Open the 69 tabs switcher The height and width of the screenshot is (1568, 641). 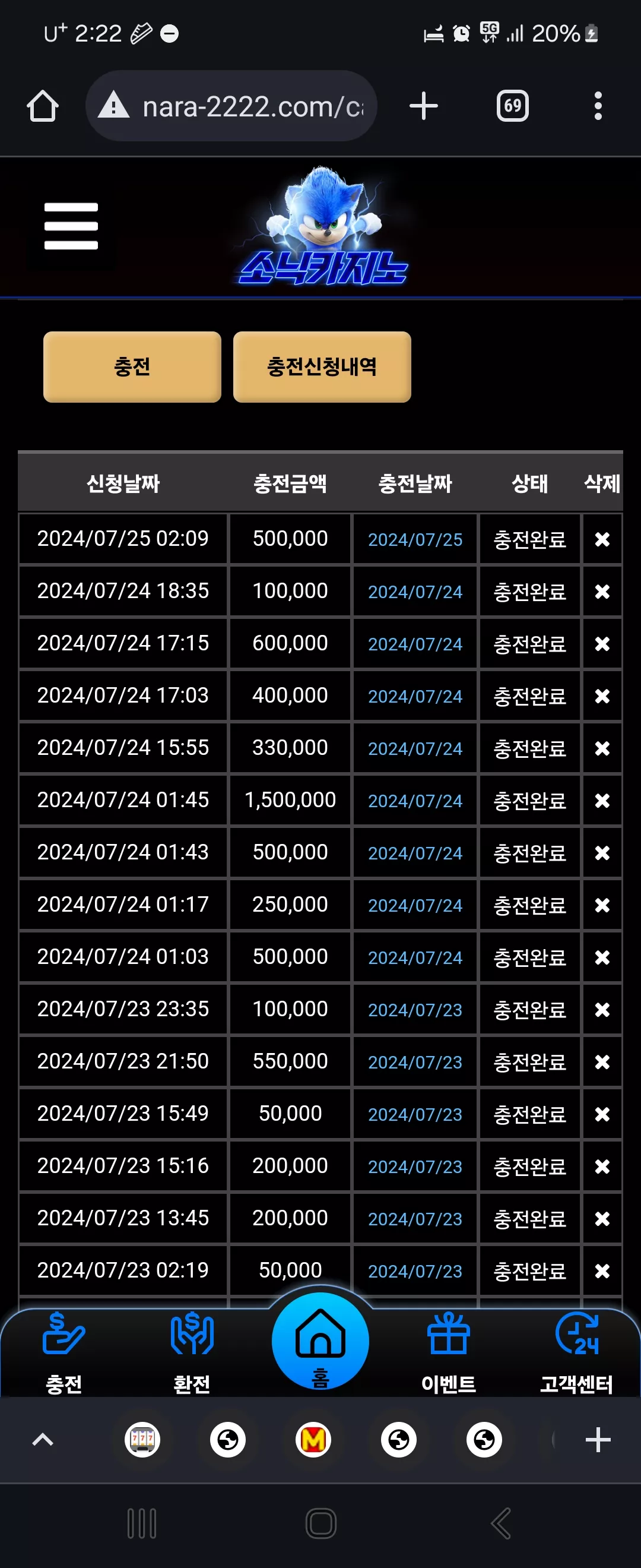point(512,106)
